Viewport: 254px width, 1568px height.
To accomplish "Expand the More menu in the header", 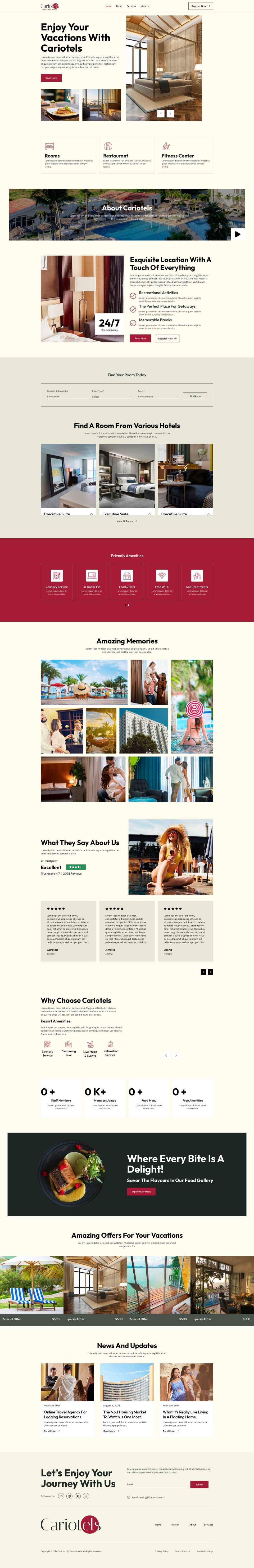I will tap(144, 6).
